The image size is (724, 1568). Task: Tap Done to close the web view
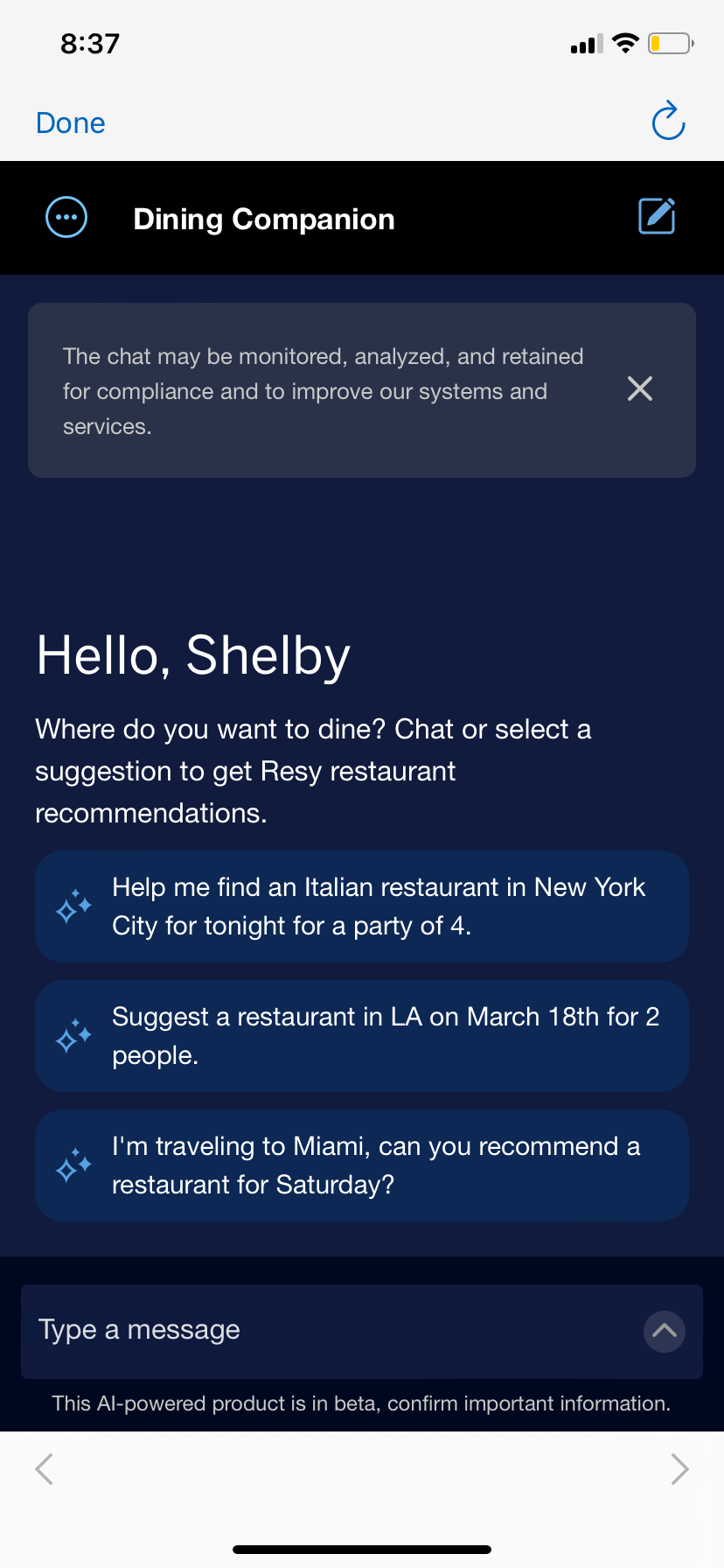pyautogui.click(x=71, y=123)
